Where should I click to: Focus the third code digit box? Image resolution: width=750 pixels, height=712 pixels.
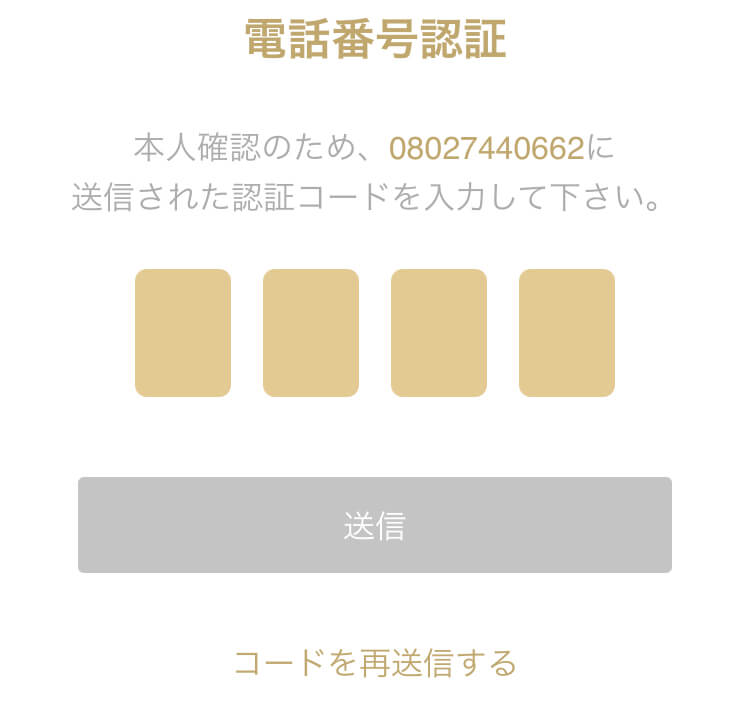point(439,333)
